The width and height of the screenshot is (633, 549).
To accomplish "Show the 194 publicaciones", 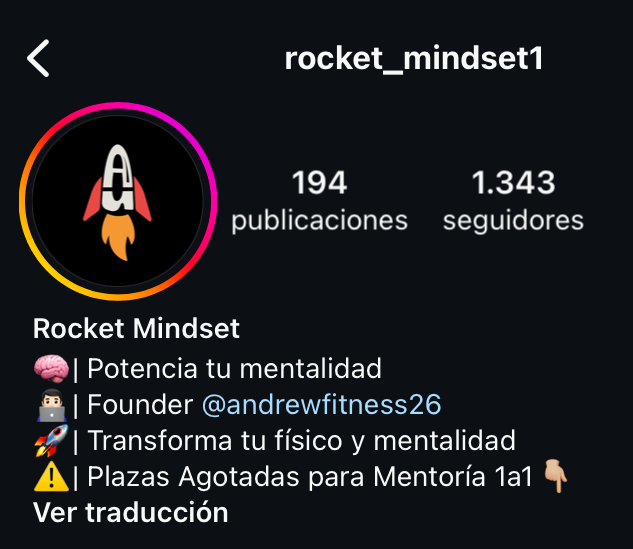I will click(x=319, y=200).
